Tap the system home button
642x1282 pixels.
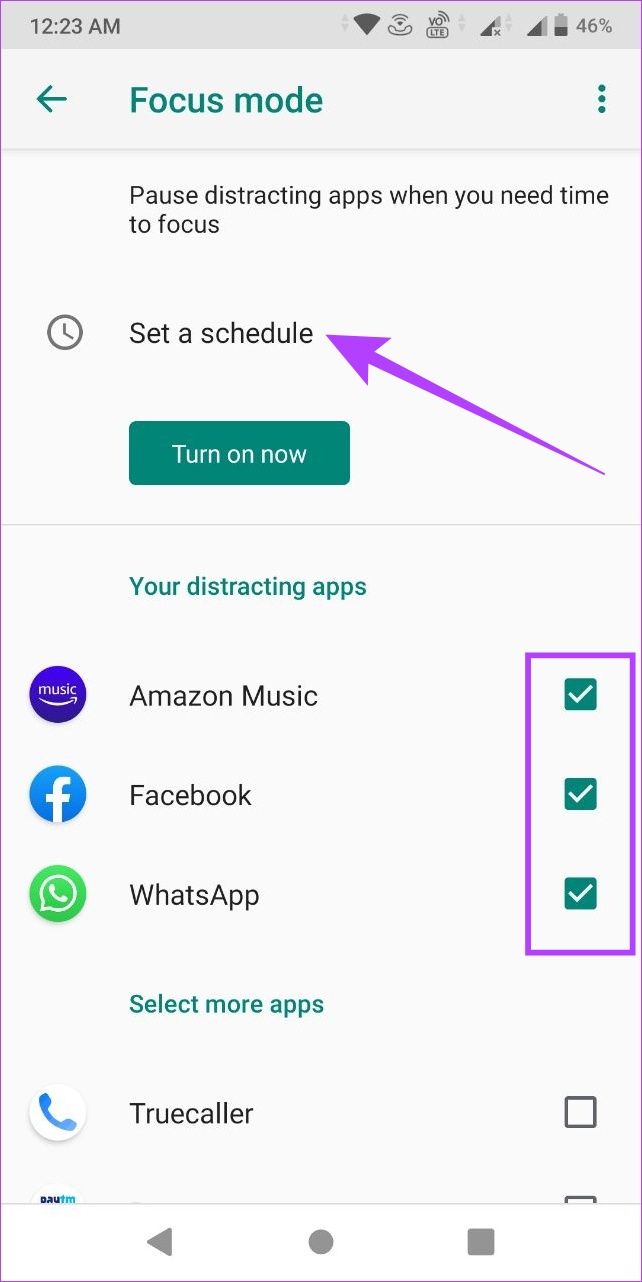click(321, 1241)
